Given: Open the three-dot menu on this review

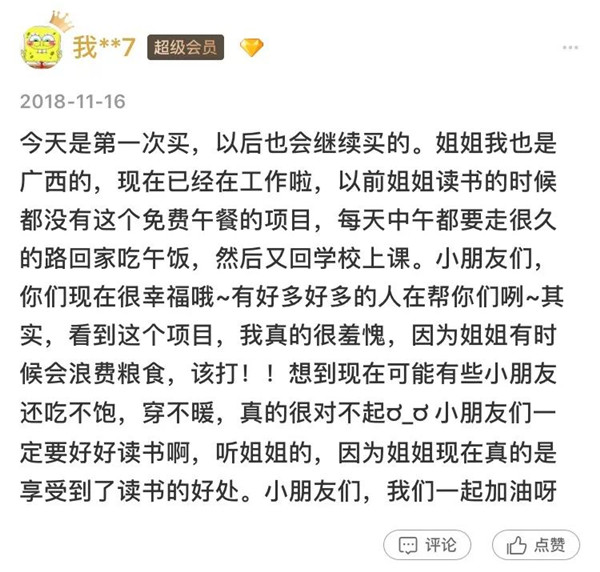Looking at the screenshot, I should coord(569,47).
